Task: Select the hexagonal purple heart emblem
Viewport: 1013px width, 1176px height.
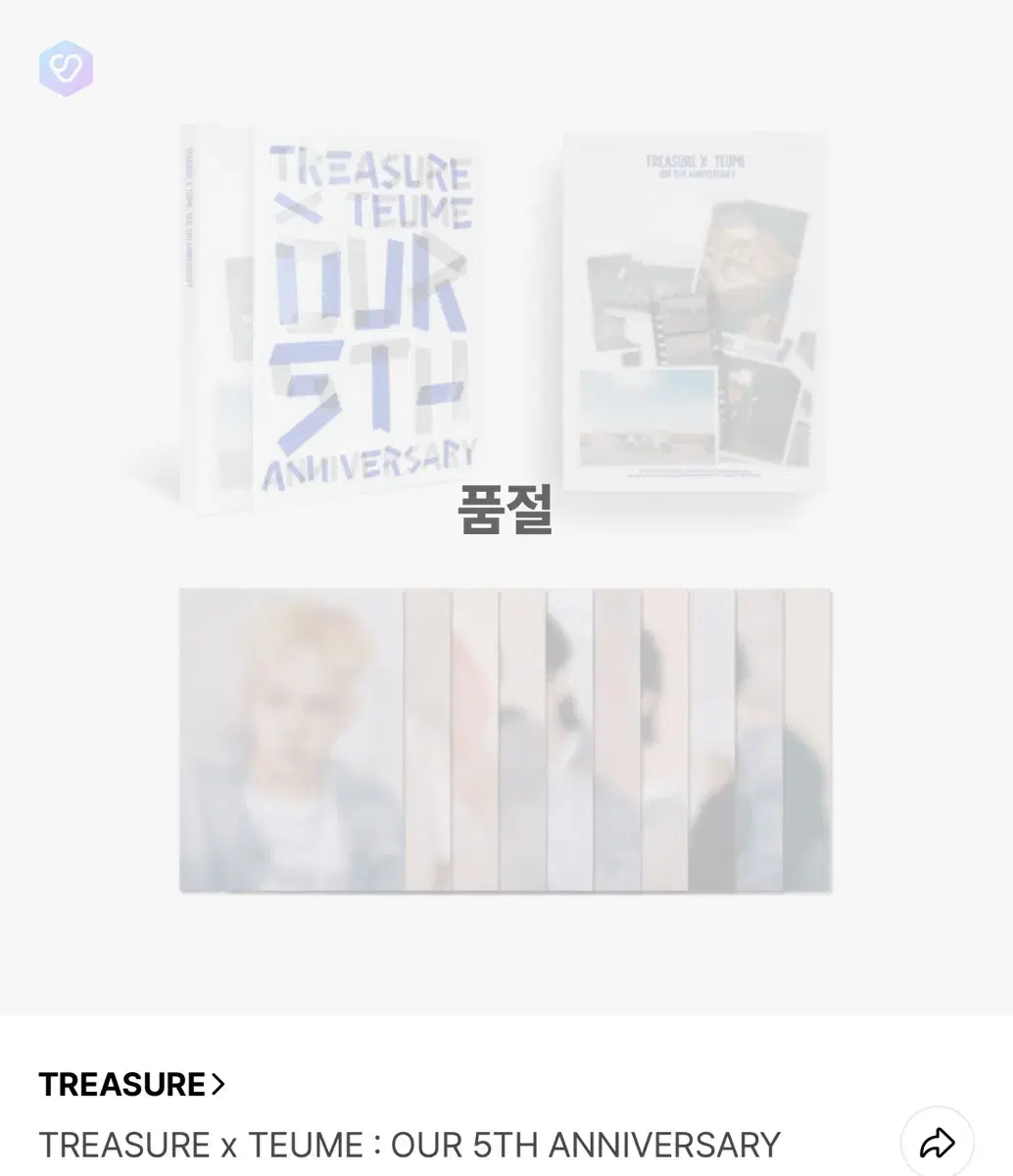Action: (67, 68)
